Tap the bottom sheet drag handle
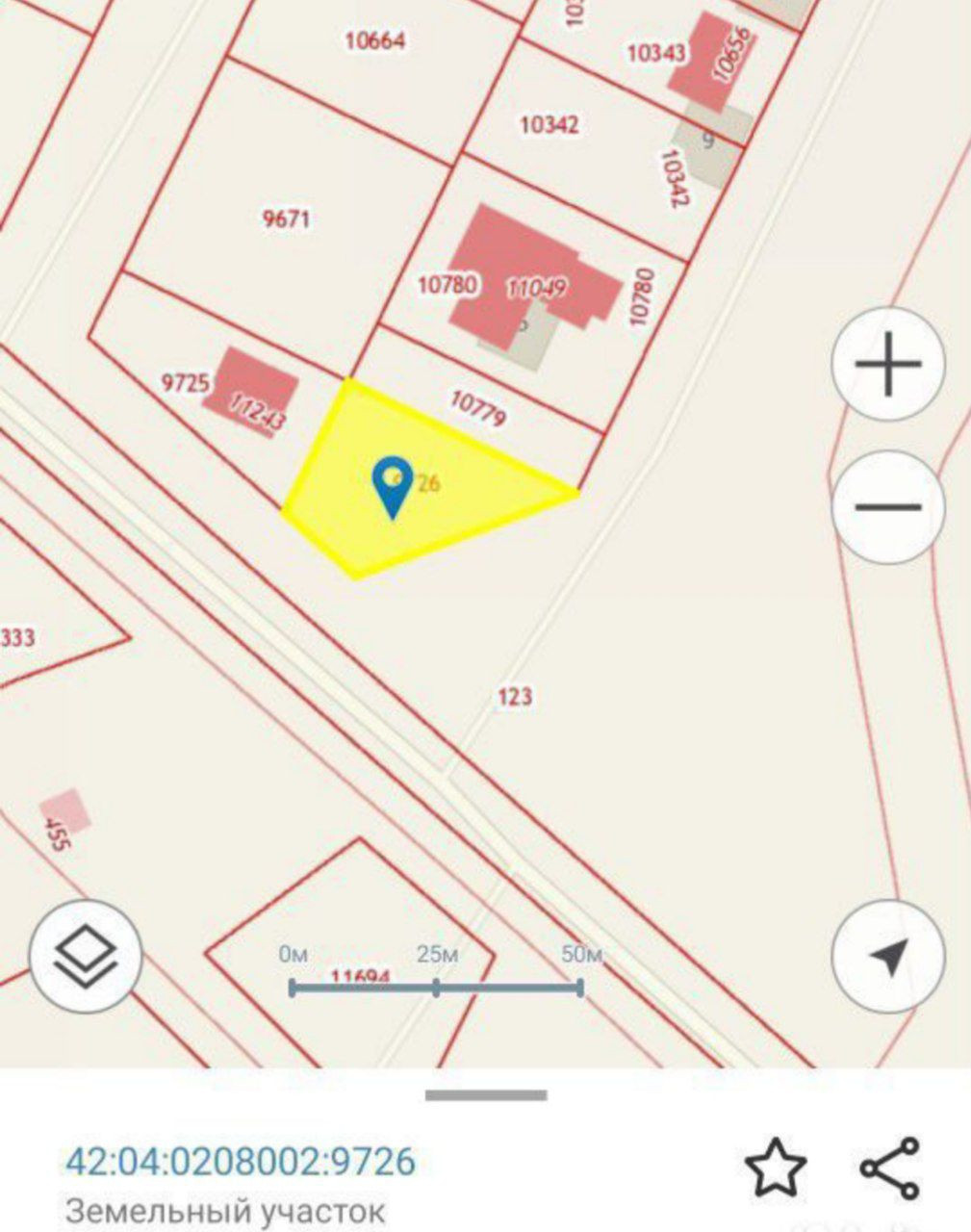 click(486, 1095)
